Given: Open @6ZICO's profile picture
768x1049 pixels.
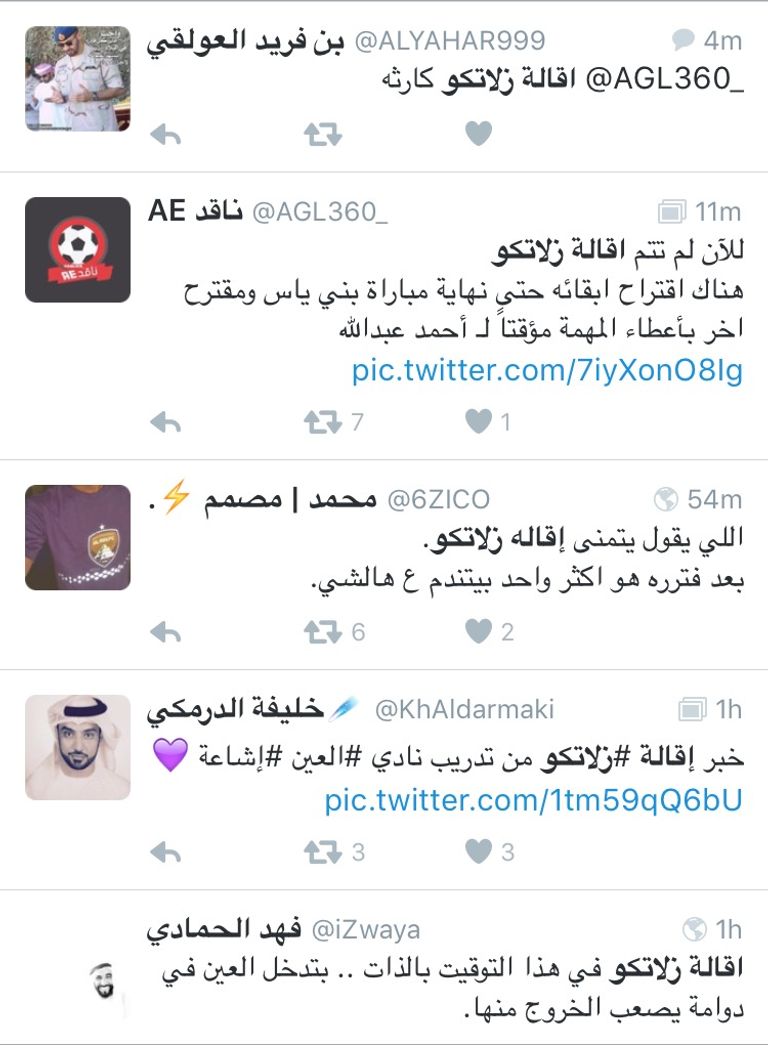Looking at the screenshot, I should 77,537.
